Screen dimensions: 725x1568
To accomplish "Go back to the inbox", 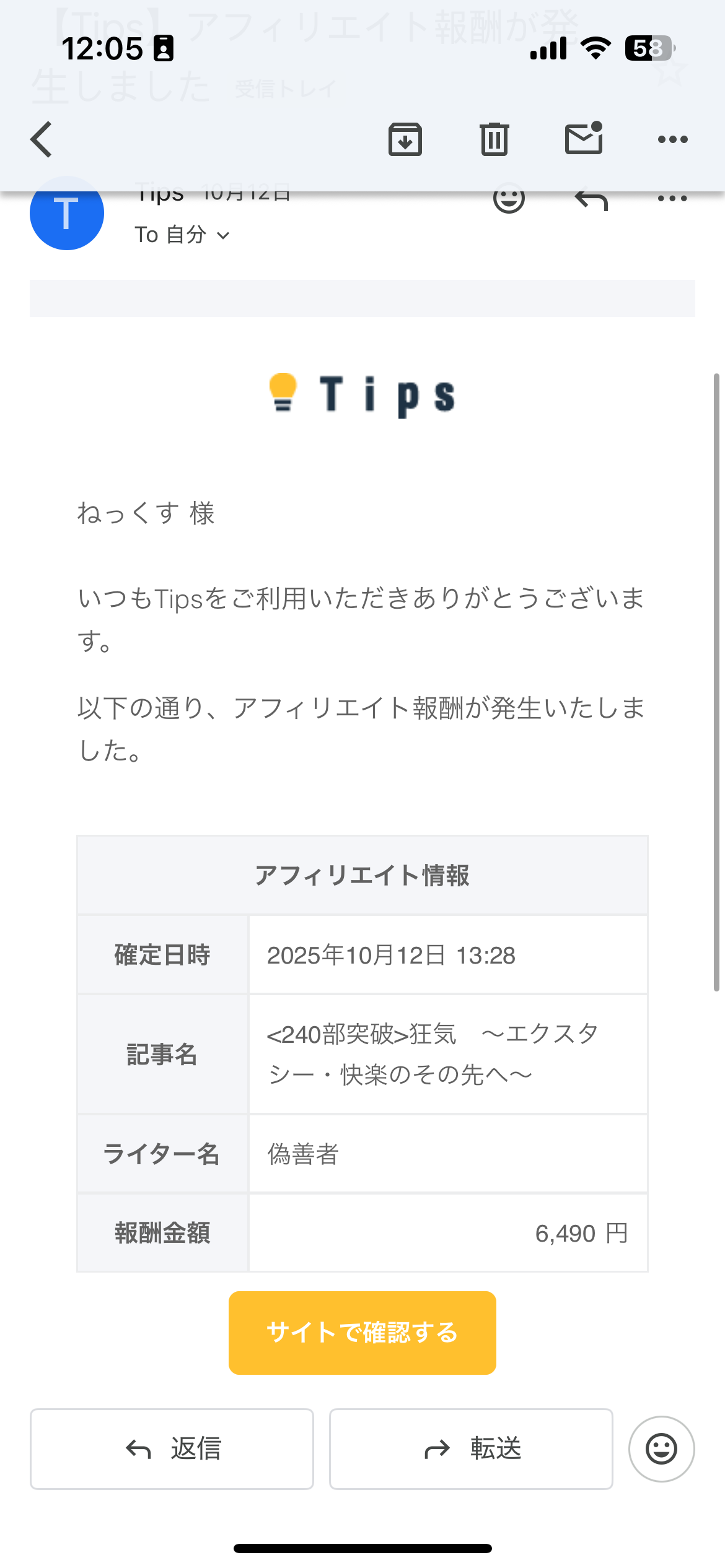I will point(42,139).
